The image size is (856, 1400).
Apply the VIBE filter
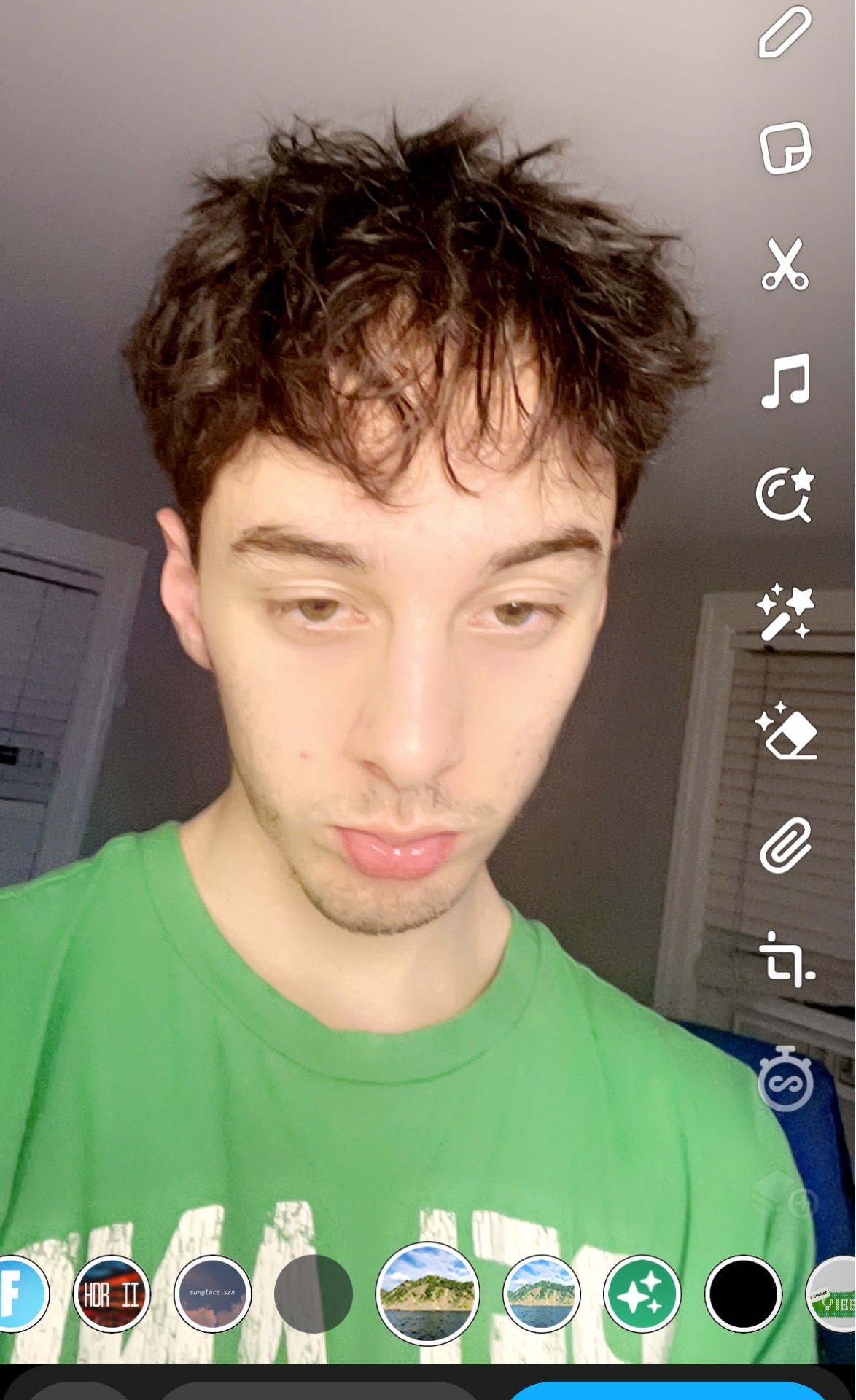coord(835,1294)
